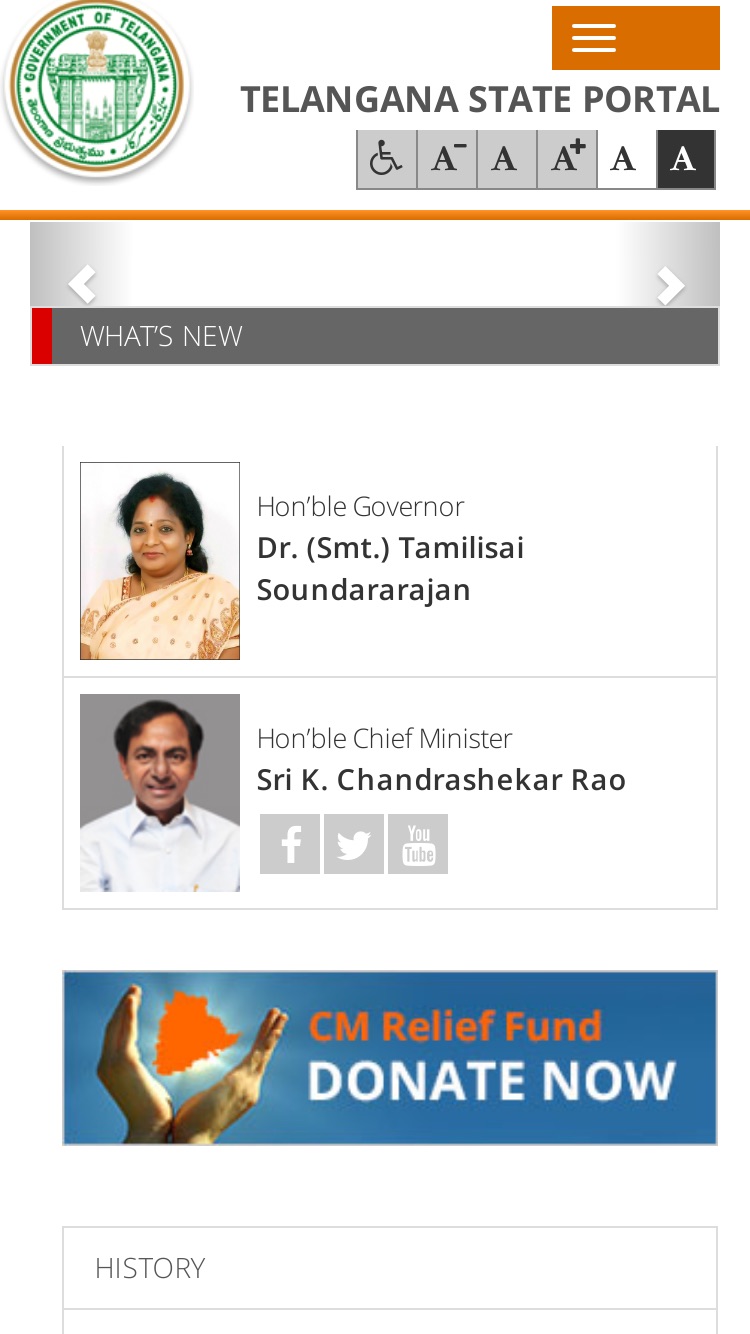
Task: Switch to dark high contrast A button
Action: (686, 159)
